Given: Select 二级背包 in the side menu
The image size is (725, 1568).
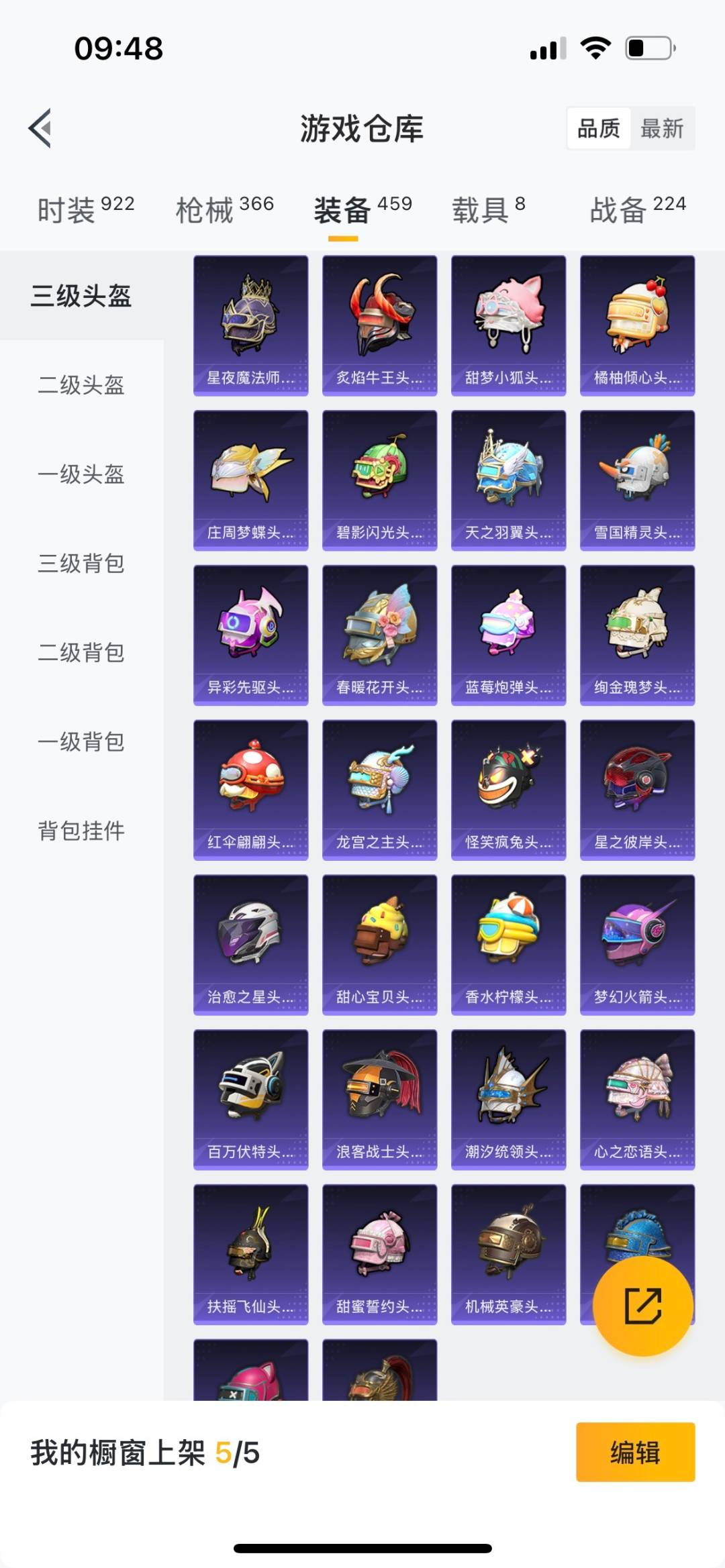Looking at the screenshot, I should pyautogui.click(x=81, y=653).
